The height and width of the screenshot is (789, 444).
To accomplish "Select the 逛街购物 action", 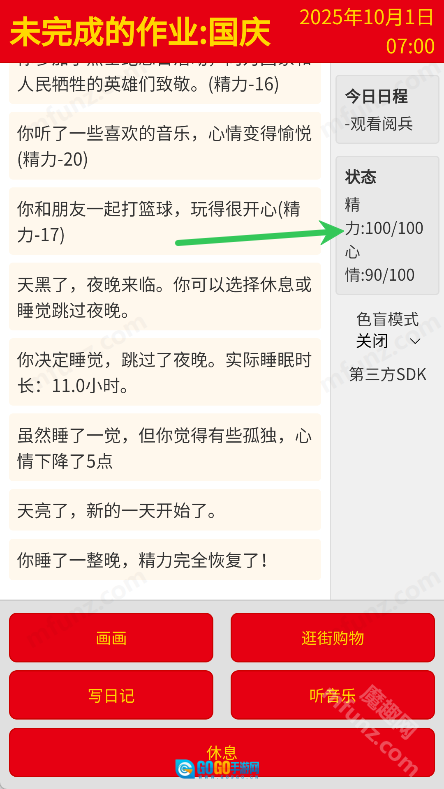I will point(333,638).
